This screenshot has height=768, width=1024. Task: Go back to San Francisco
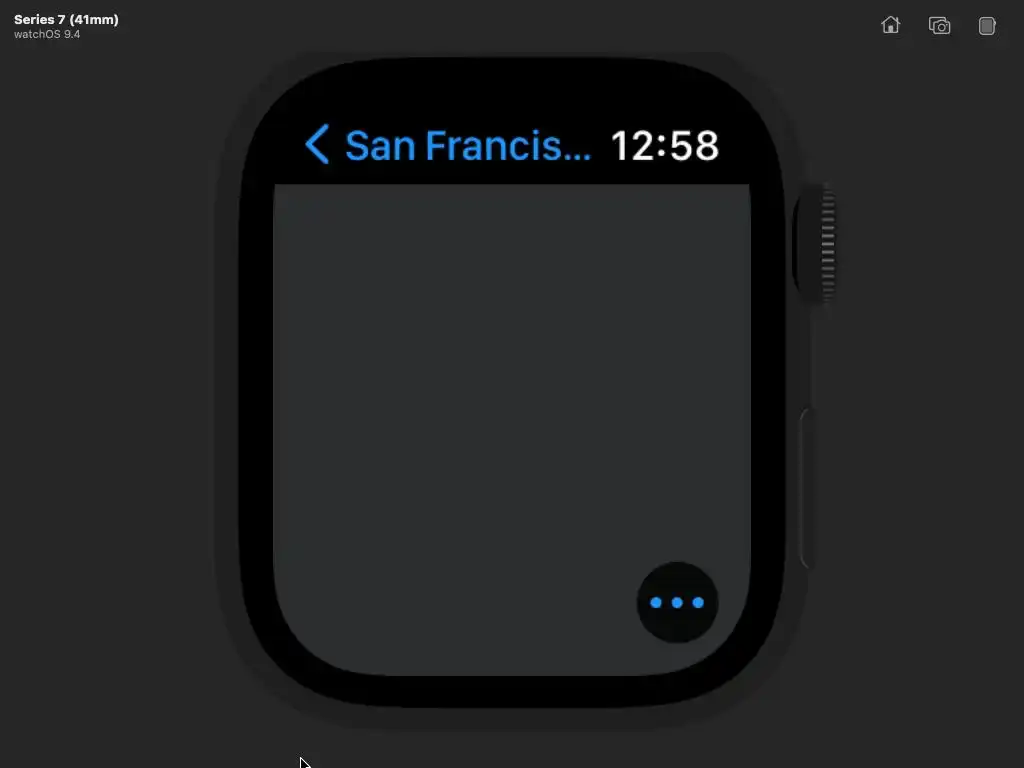[x=446, y=146]
